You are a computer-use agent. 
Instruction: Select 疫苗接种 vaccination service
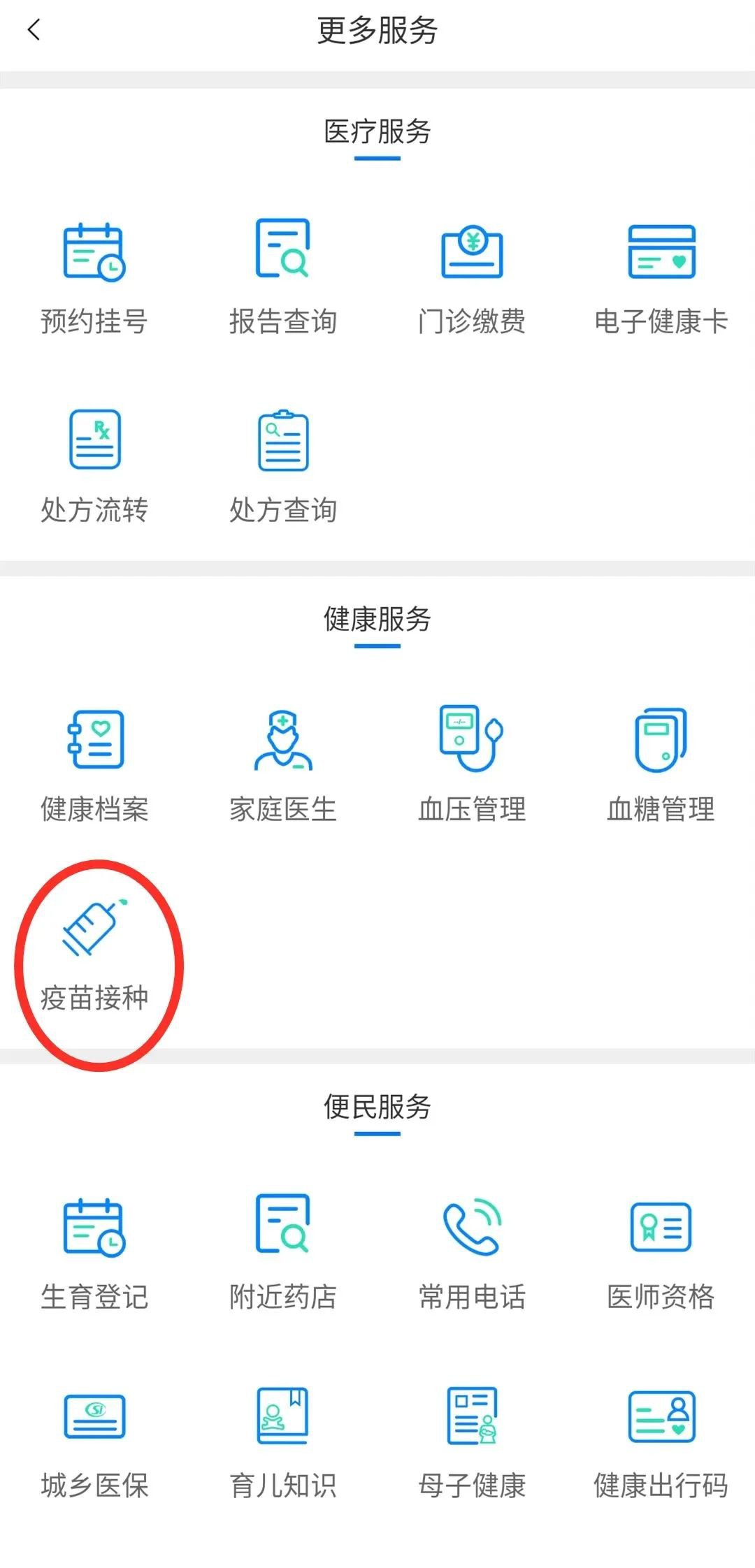94,954
